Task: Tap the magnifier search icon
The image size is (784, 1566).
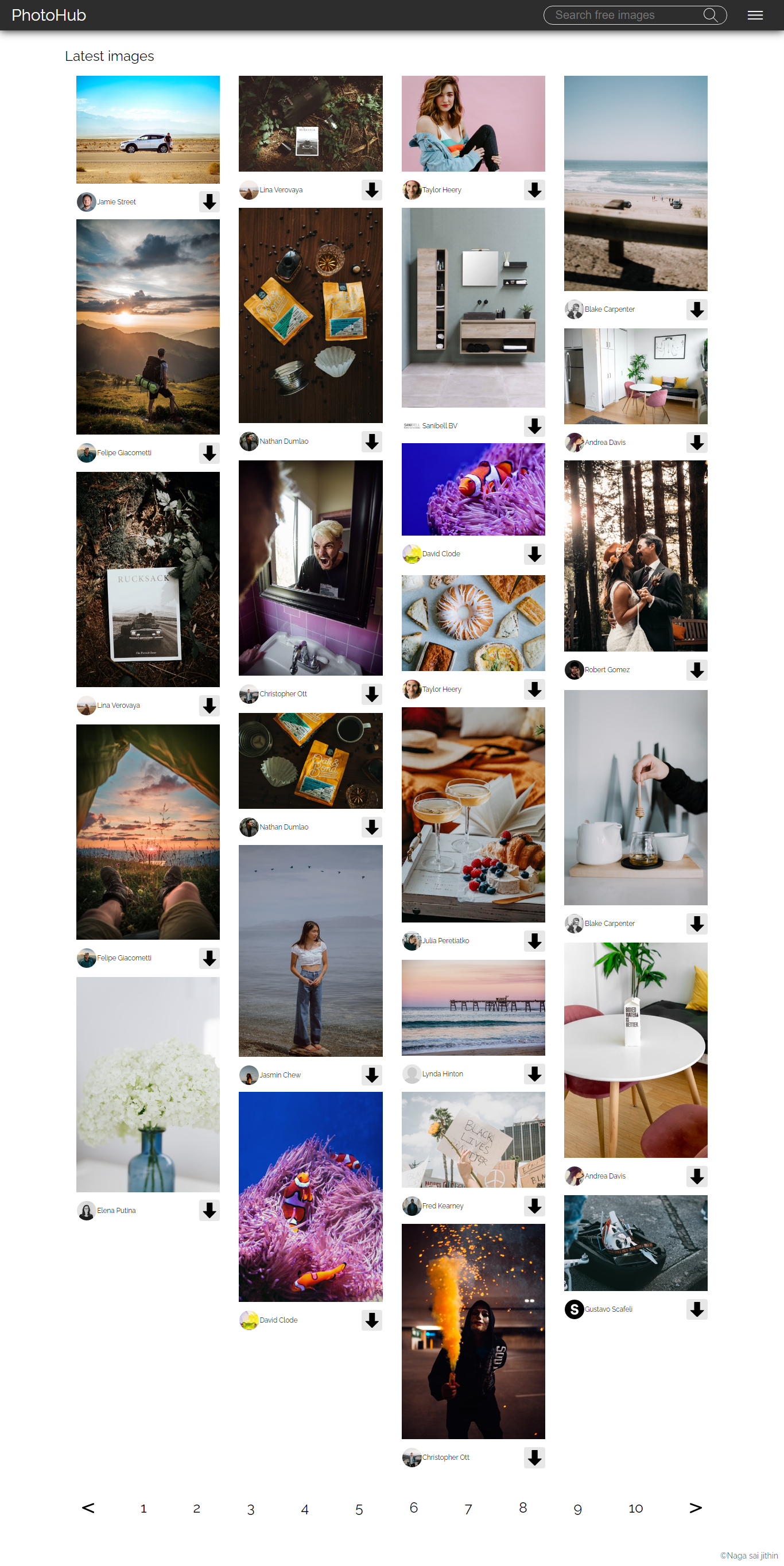Action: tap(710, 15)
